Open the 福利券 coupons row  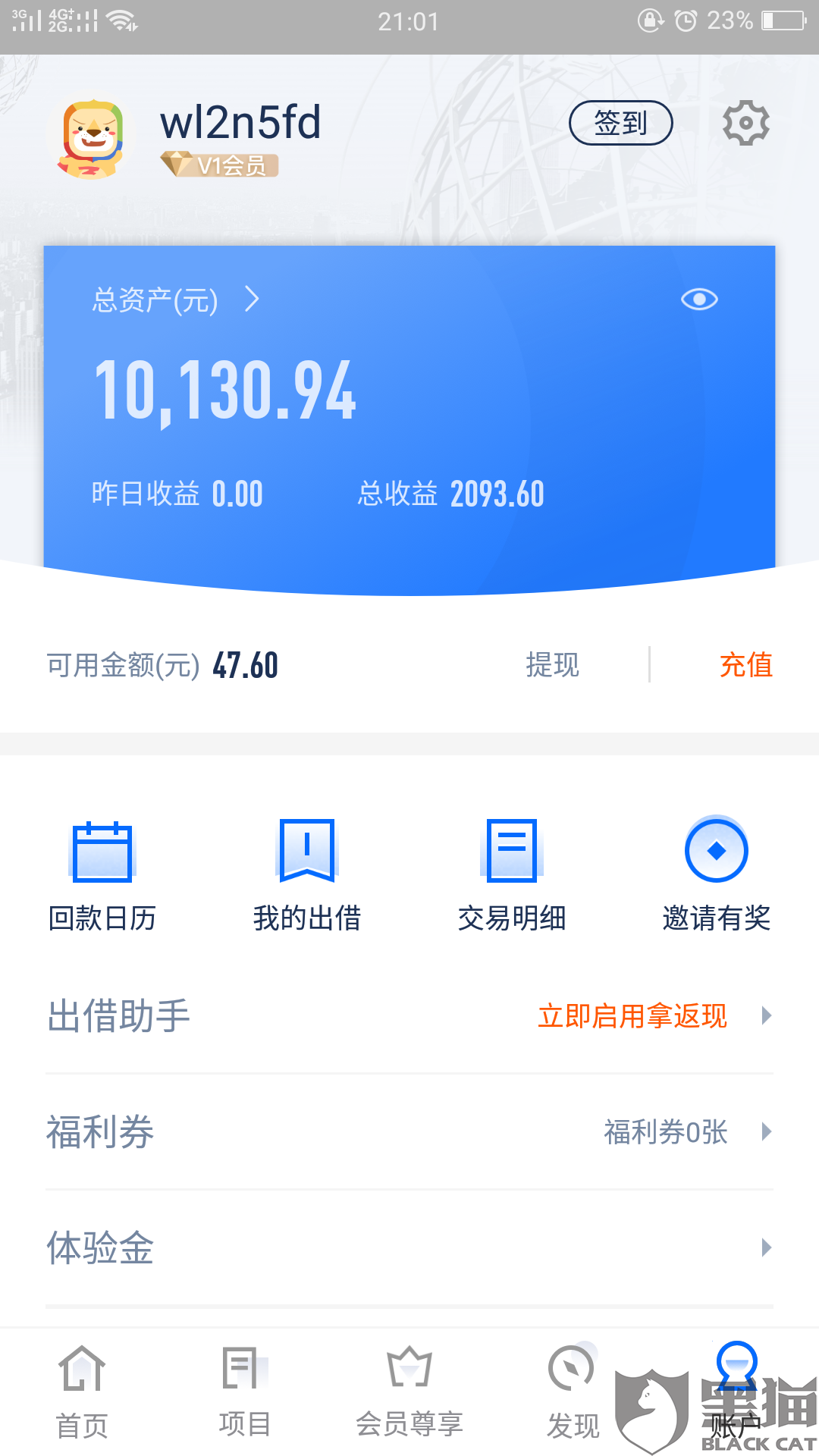point(409,1132)
